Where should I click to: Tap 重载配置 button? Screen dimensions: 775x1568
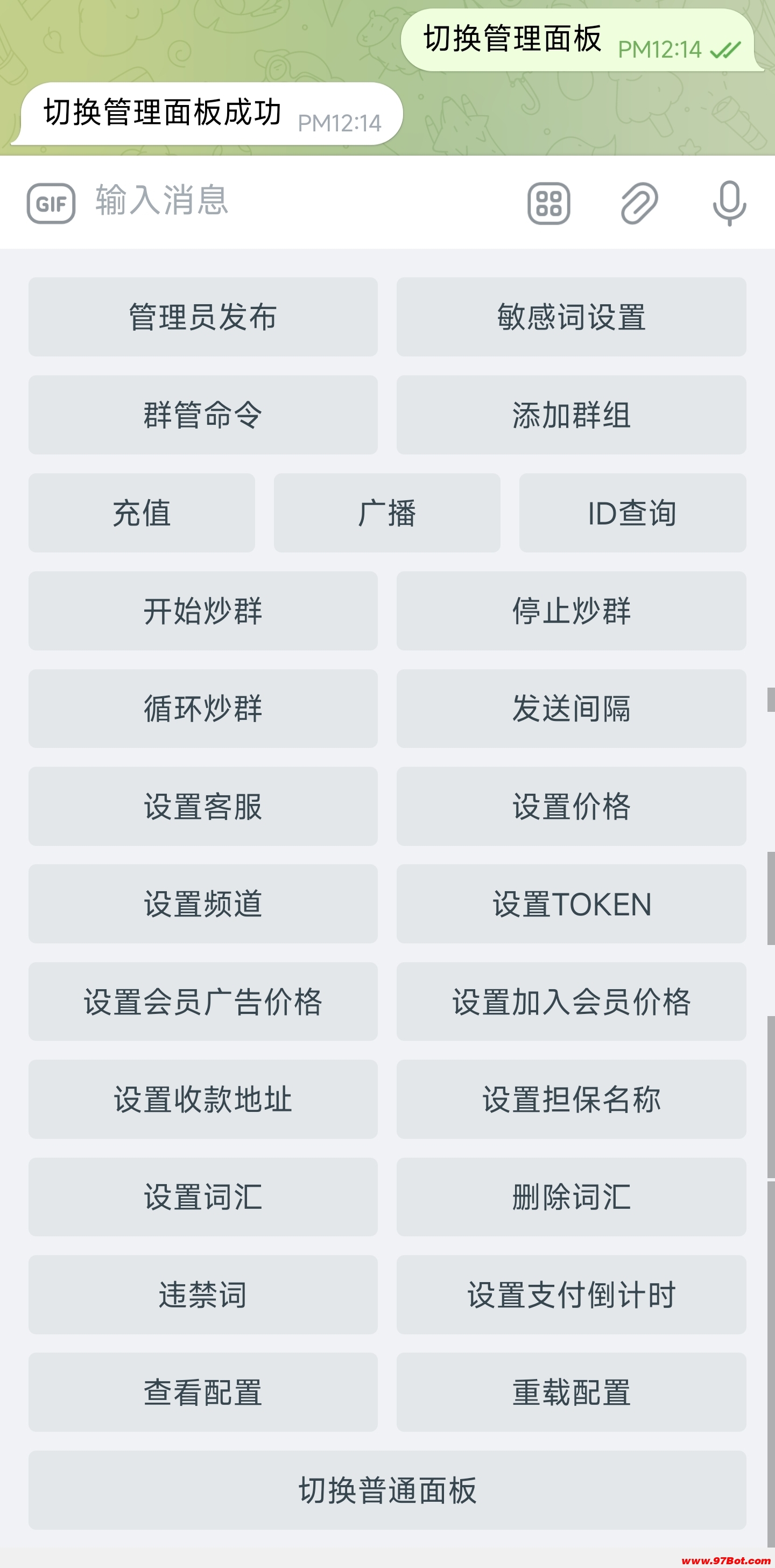[571, 1392]
